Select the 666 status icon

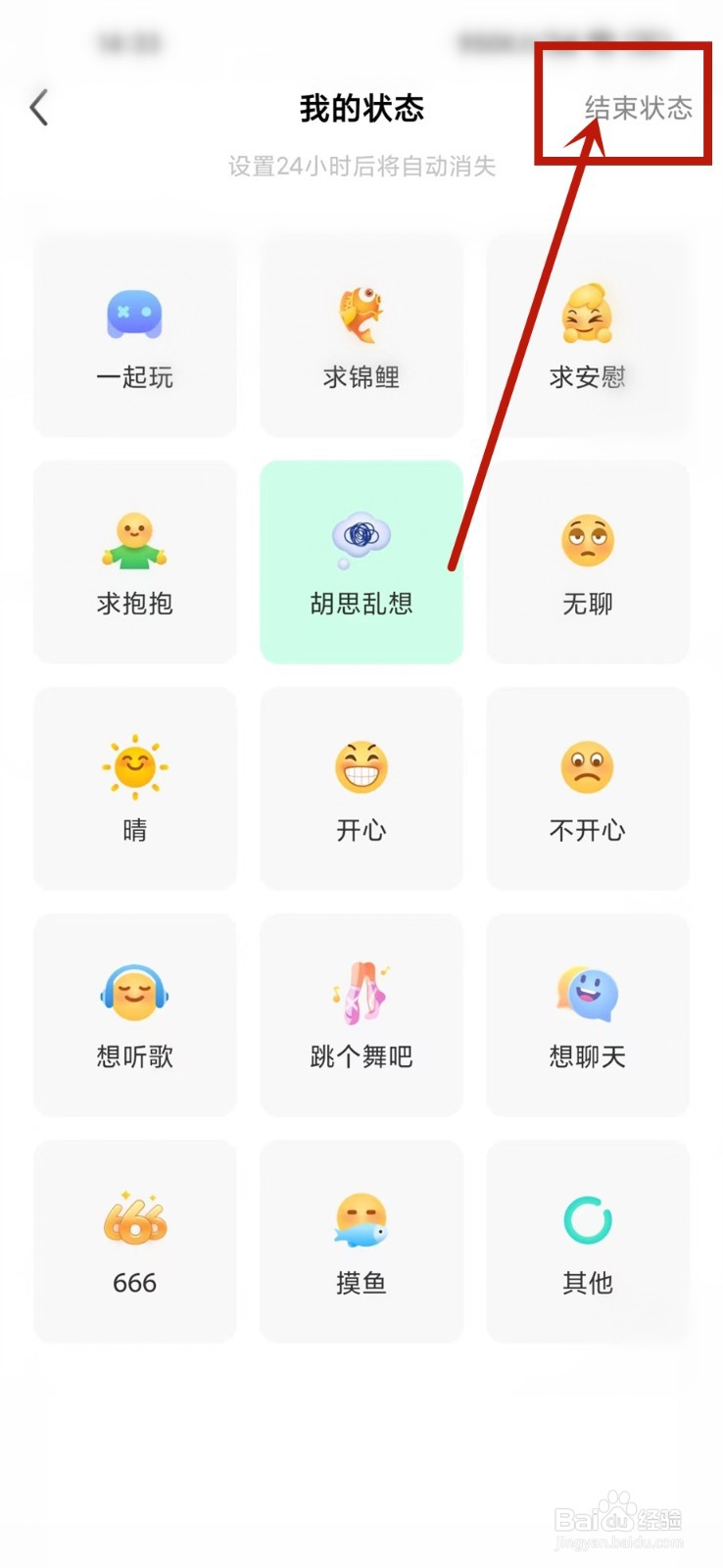(134, 1240)
